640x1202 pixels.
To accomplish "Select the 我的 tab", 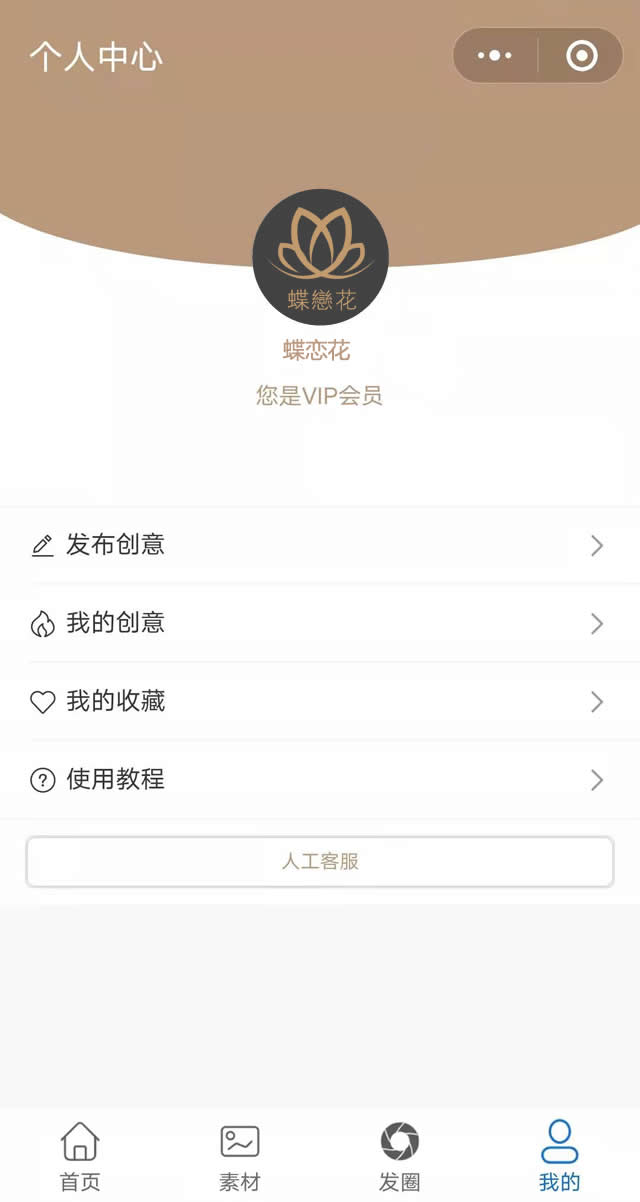I will (559, 1156).
